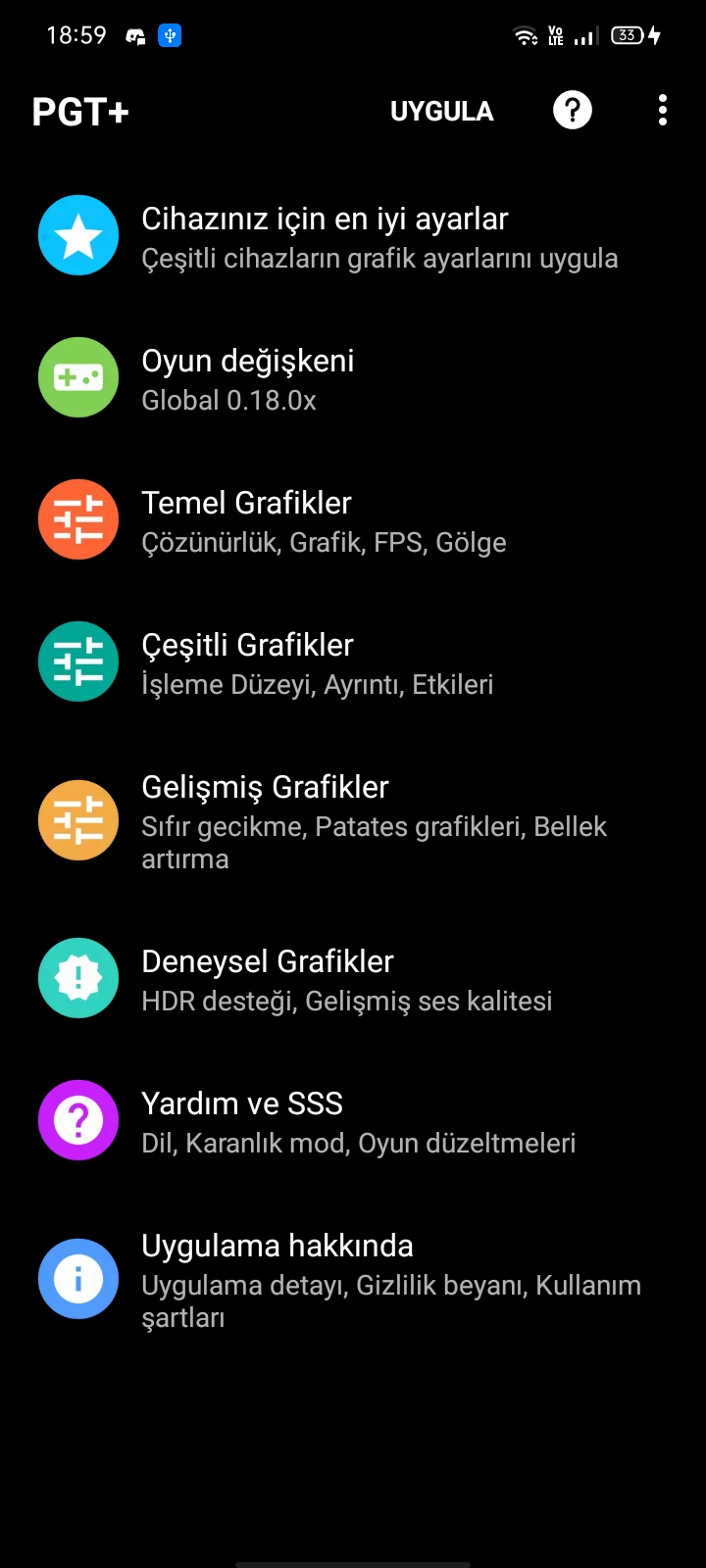
Task: Select Oyun değişkeni row
Action: click(353, 378)
